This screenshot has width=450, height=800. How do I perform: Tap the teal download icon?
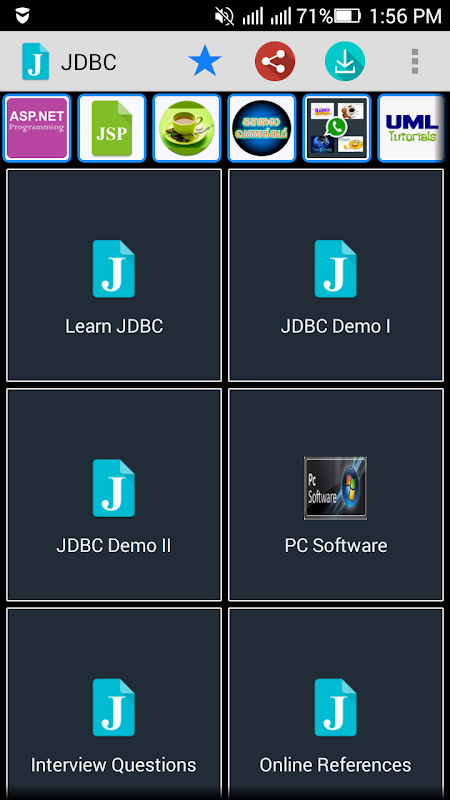tap(345, 61)
